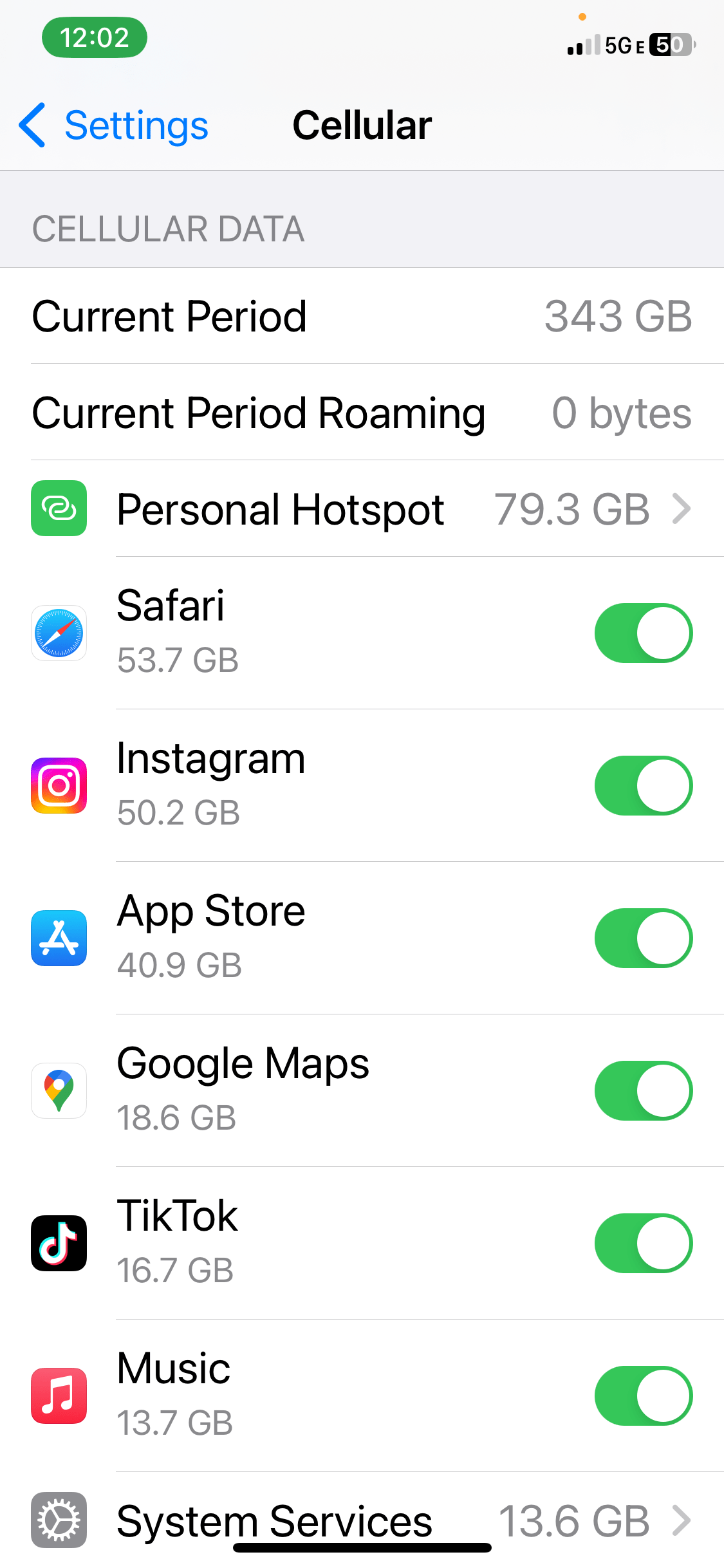Image resolution: width=724 pixels, height=1568 pixels.
Task: Tap the Instagram app icon
Action: [59, 786]
